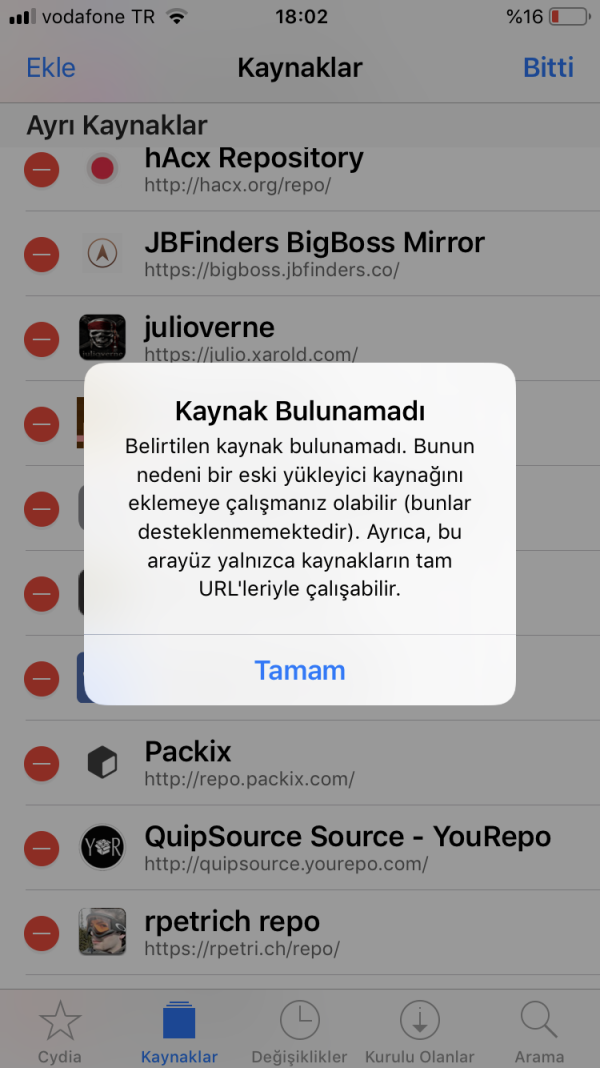The image size is (600, 1068).
Task: Delete the rpetrich repo source
Action: coord(41,933)
